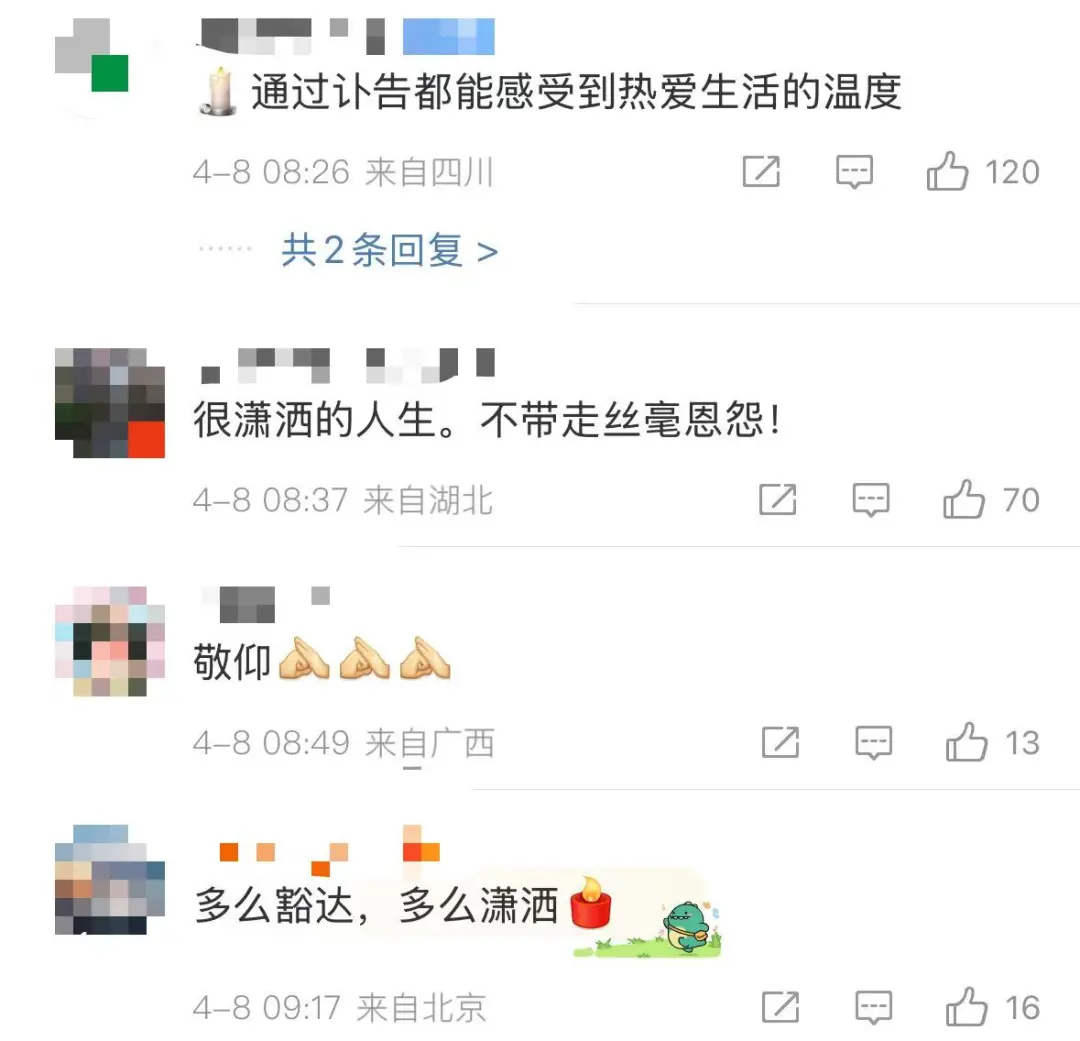Like the comment from 湖北

coord(964,499)
